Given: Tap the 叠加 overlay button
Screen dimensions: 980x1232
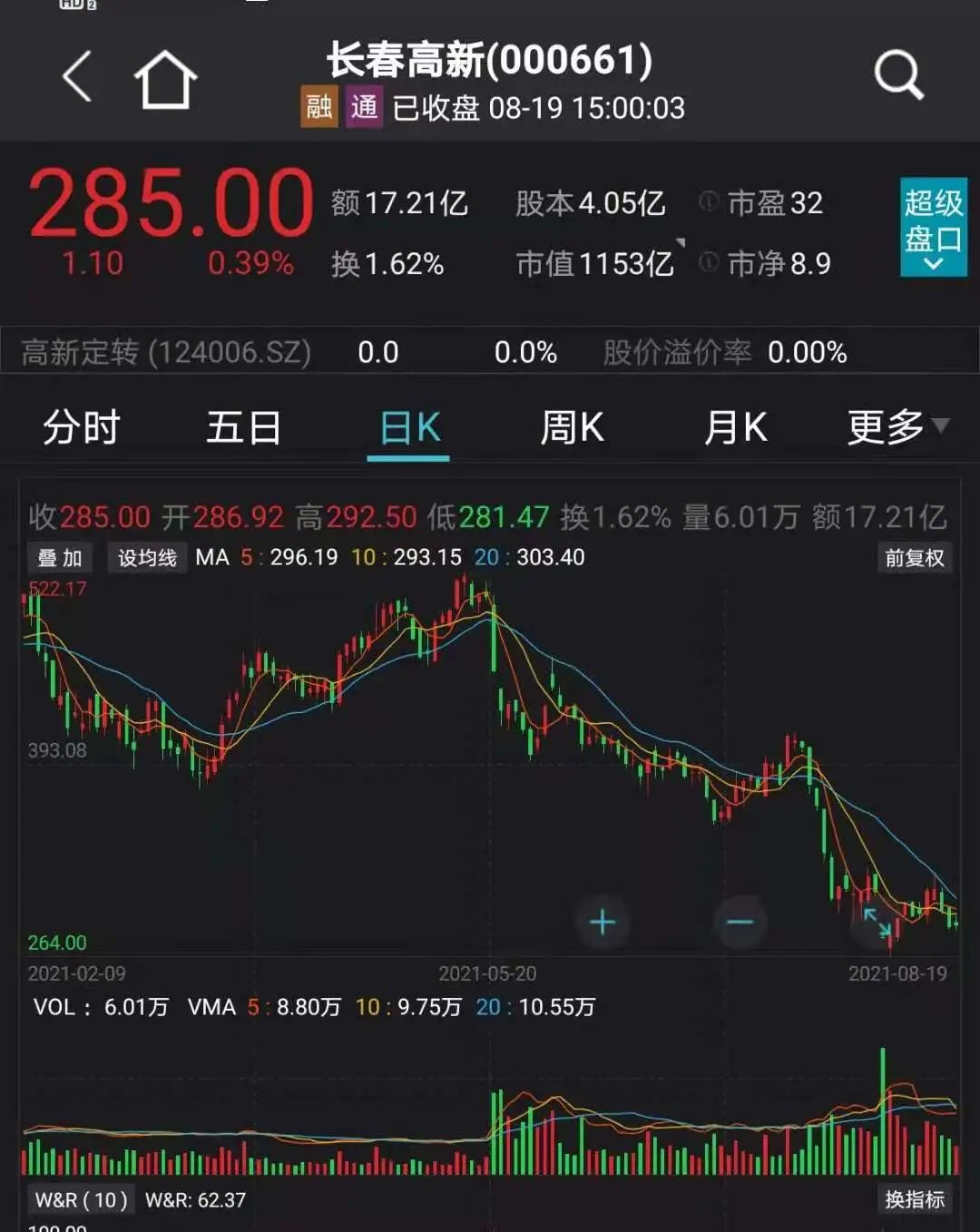Looking at the screenshot, I should tap(60, 558).
